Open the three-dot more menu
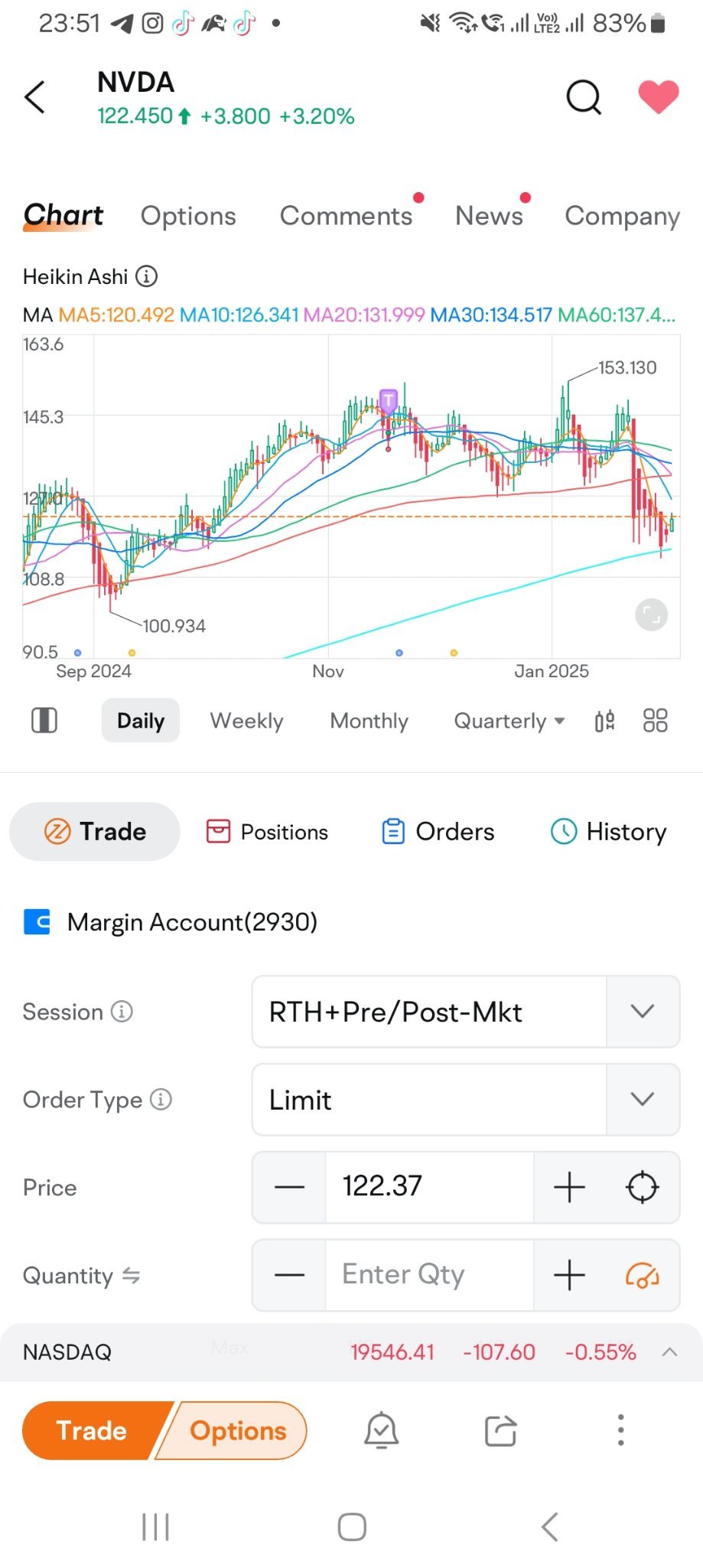The height and width of the screenshot is (1568, 703). click(x=620, y=1430)
